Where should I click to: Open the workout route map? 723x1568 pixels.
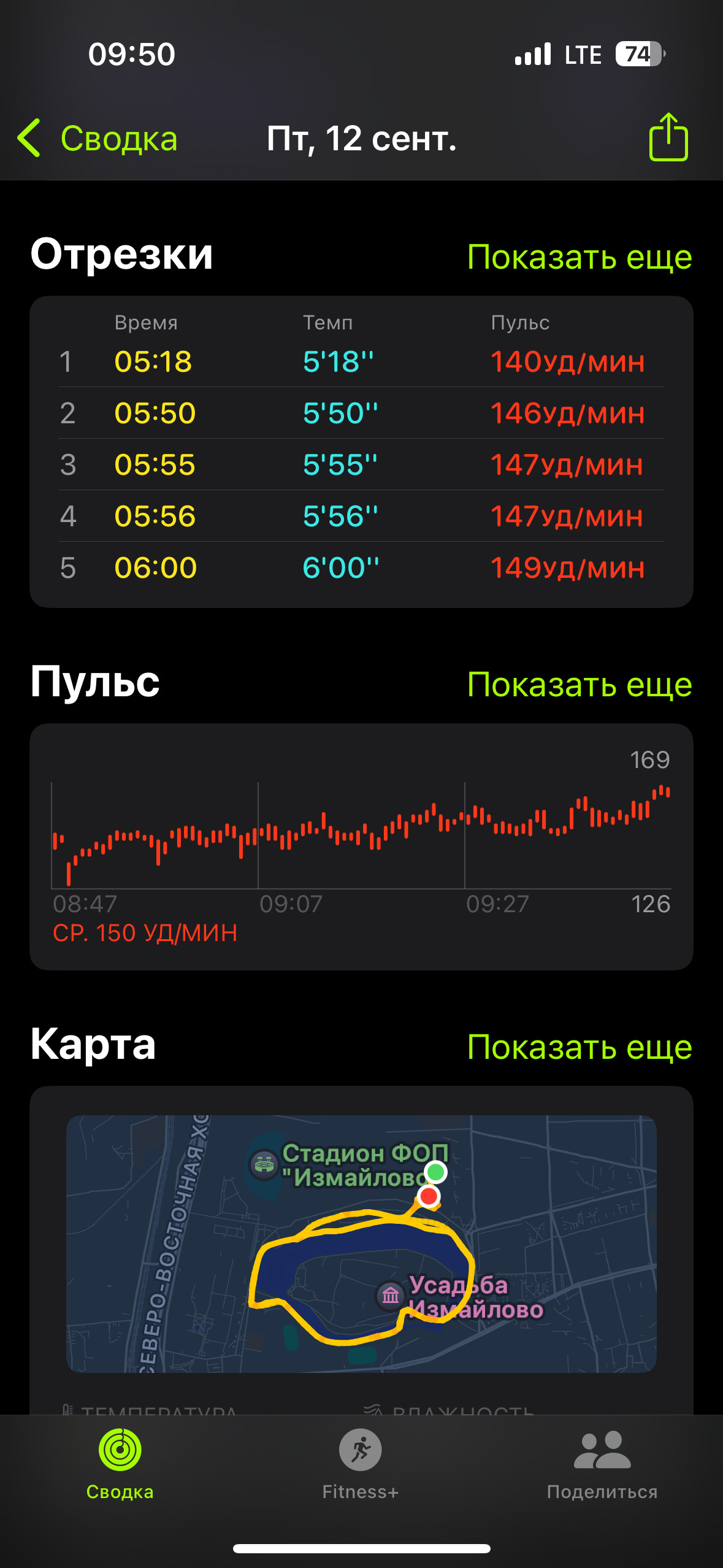tap(361, 1243)
